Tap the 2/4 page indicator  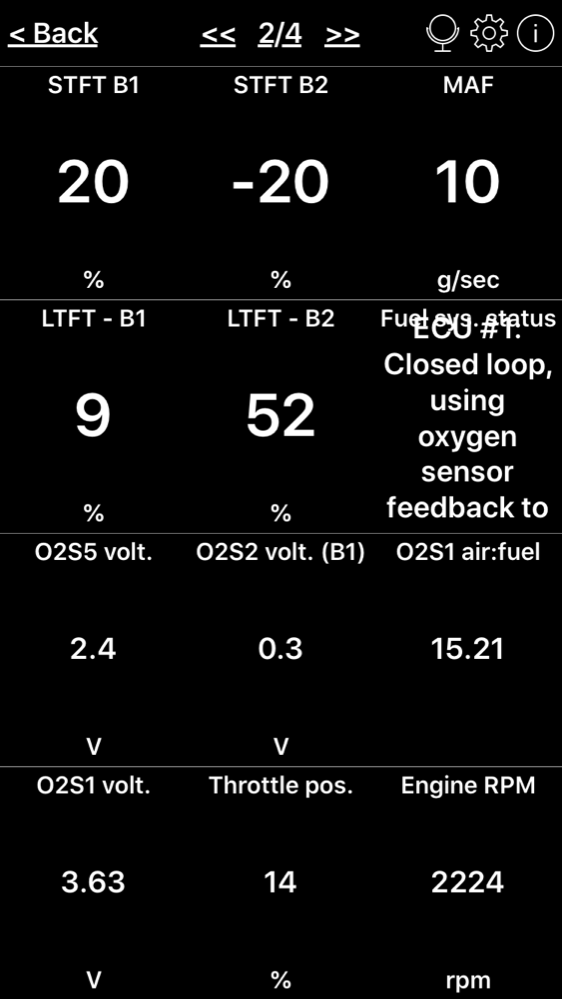coord(280,34)
